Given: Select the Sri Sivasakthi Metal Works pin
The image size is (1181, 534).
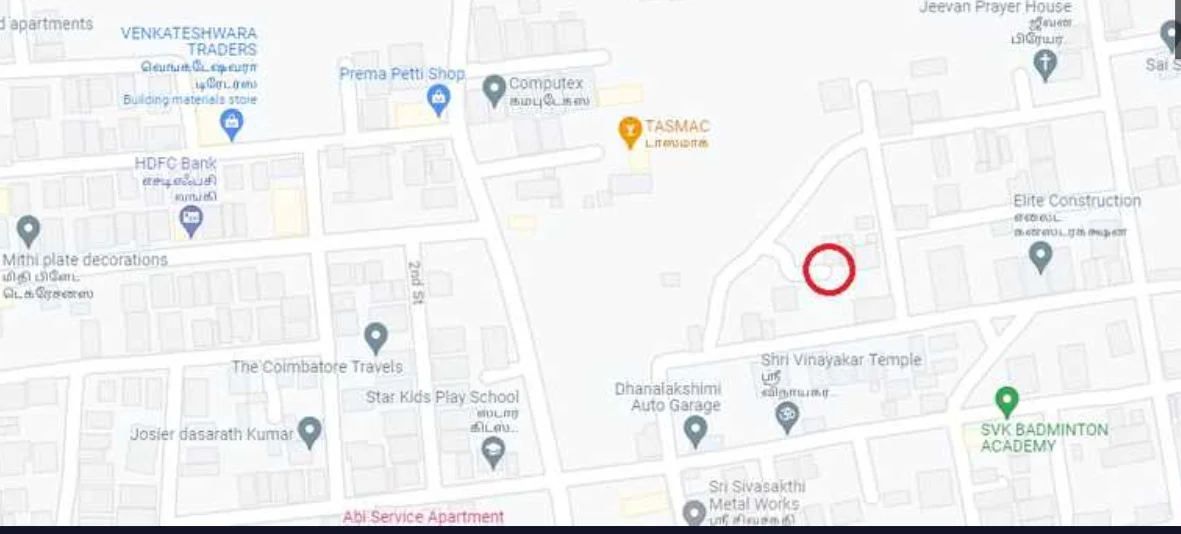Looking at the screenshot, I should (694, 513).
